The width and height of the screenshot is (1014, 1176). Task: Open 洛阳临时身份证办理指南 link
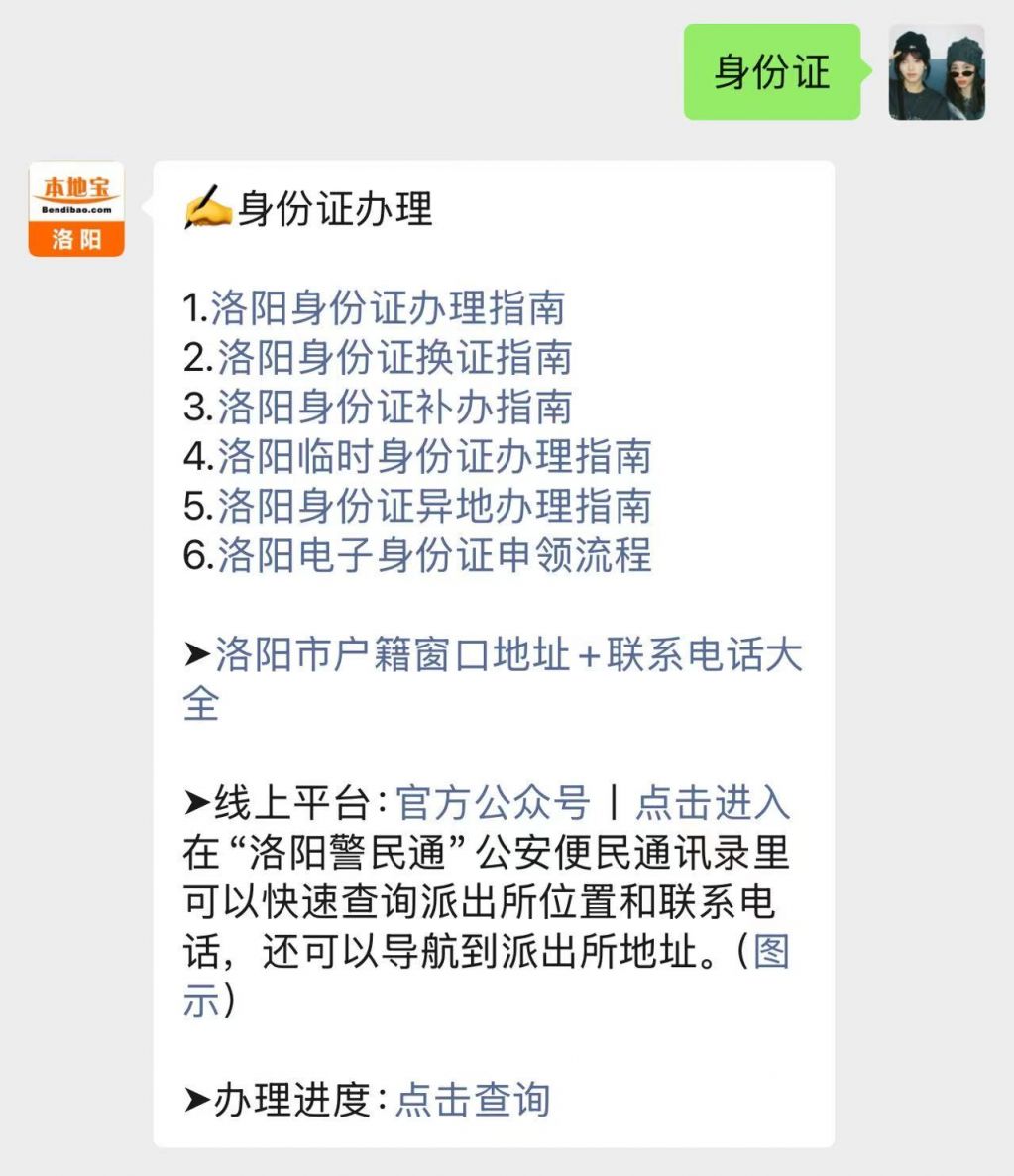[x=434, y=457]
